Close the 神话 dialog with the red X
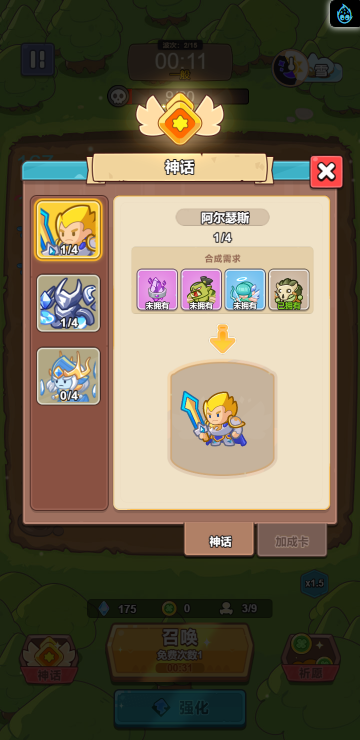The image size is (360, 740). [326, 172]
